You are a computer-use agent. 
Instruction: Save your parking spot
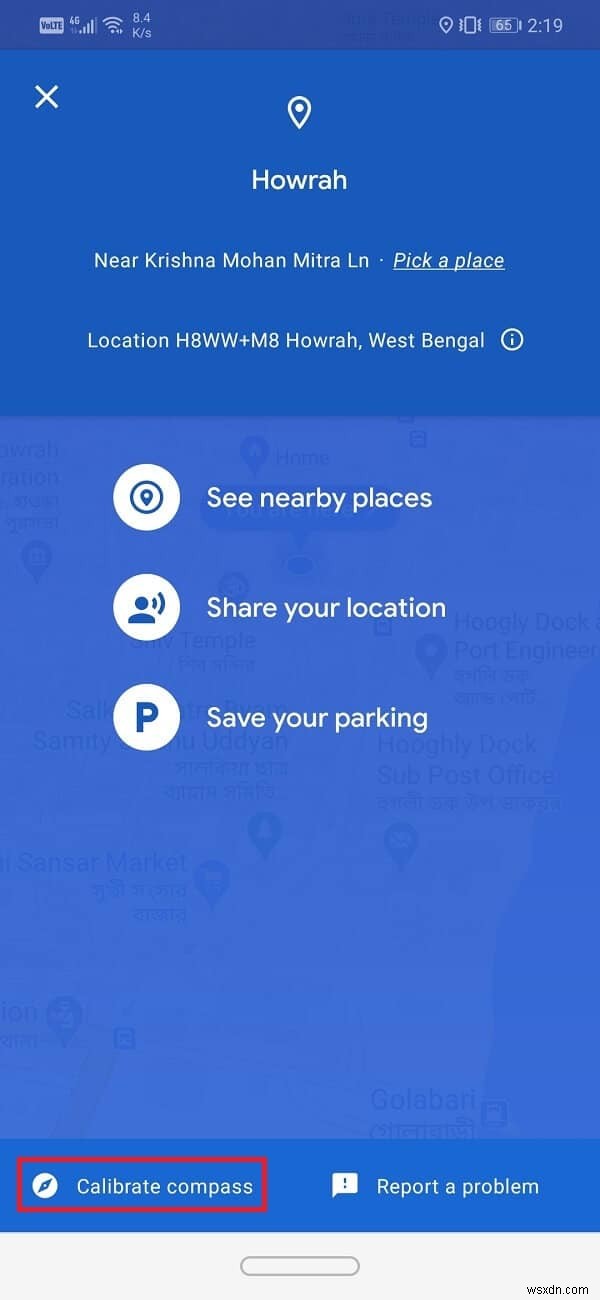[x=316, y=718]
